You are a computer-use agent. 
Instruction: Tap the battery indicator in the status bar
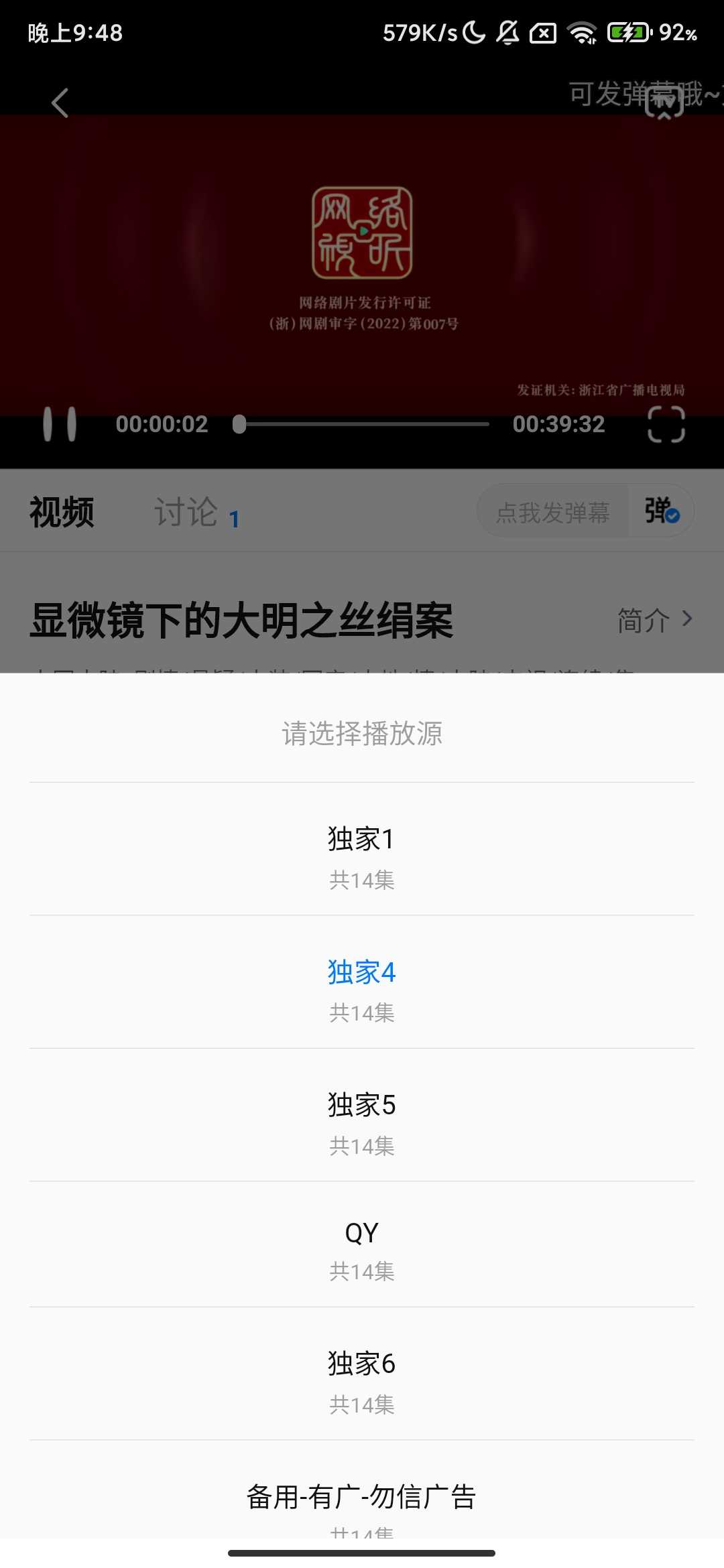click(x=625, y=32)
